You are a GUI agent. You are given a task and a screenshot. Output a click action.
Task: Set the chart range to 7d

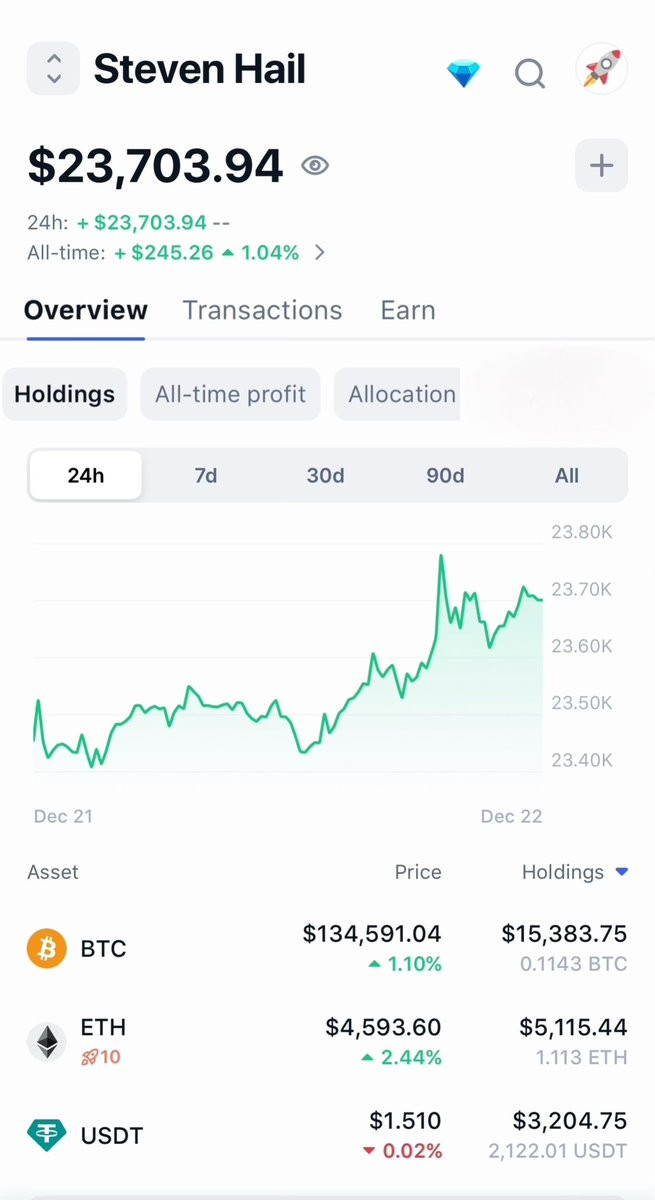coord(206,476)
